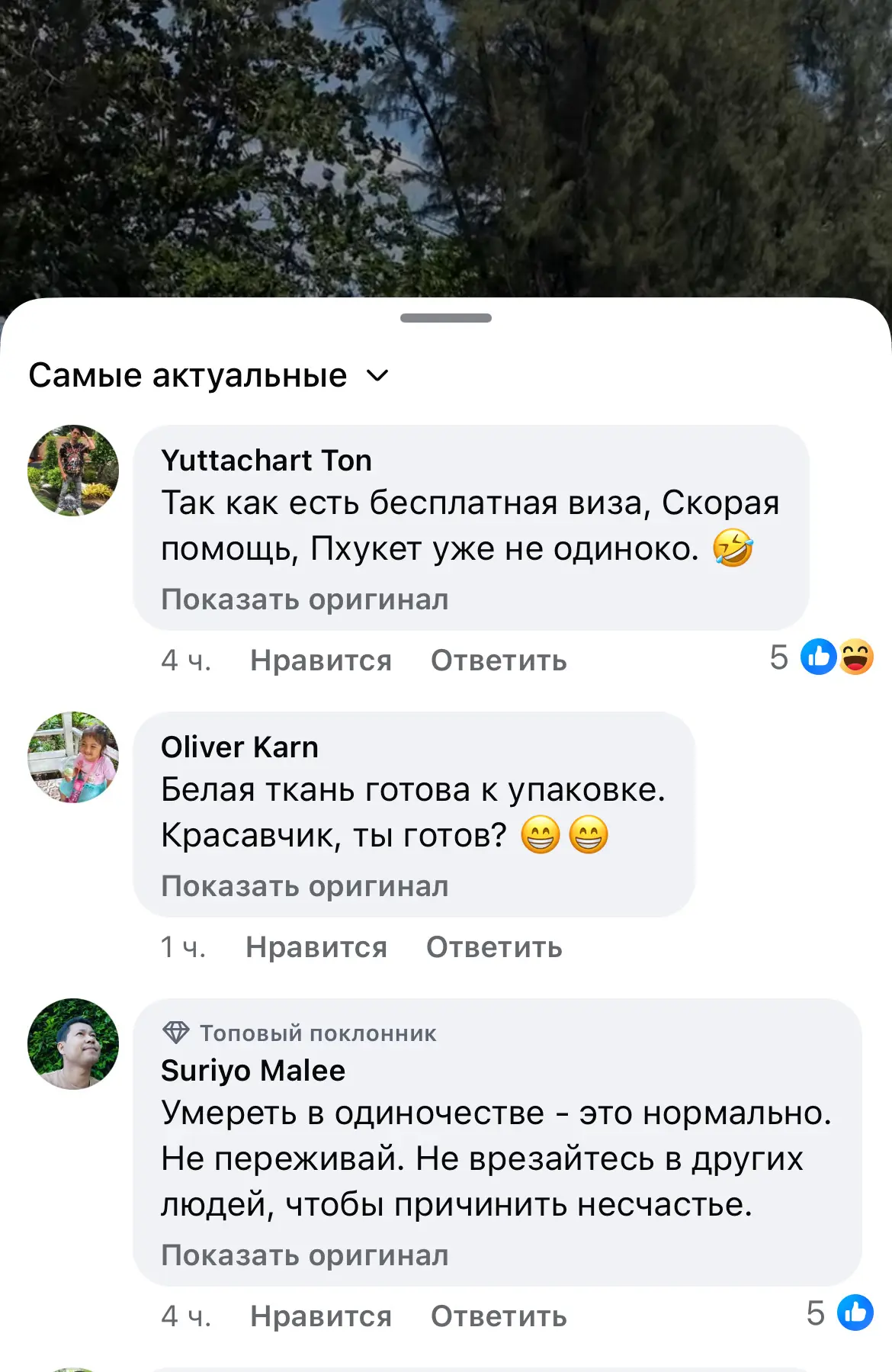Open the Самые актуальные sort dropdown
892x1372 pixels.
coord(209,376)
